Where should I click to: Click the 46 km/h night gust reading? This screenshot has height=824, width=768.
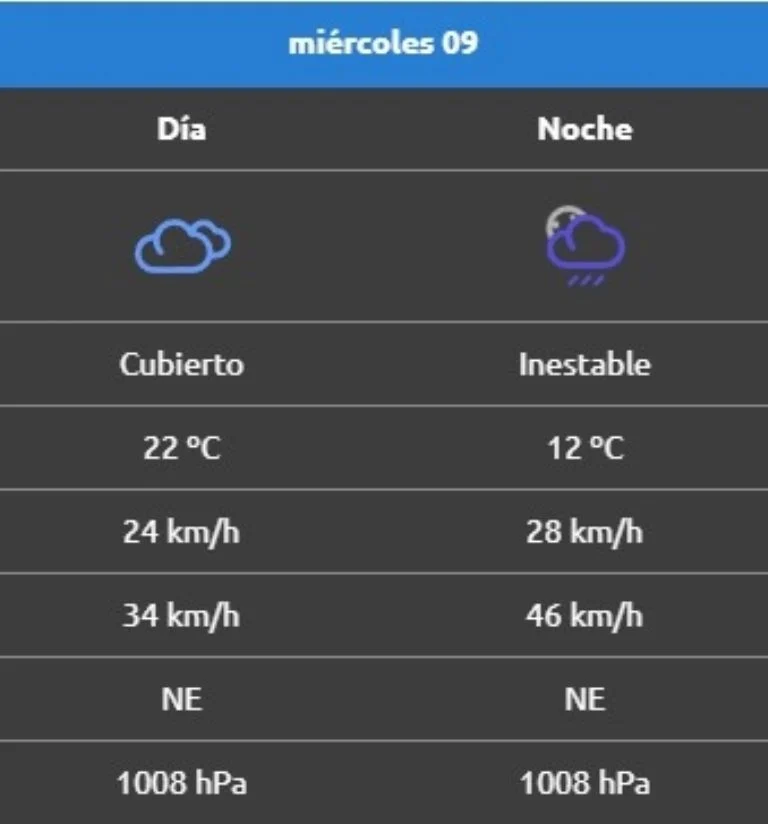[586, 615]
